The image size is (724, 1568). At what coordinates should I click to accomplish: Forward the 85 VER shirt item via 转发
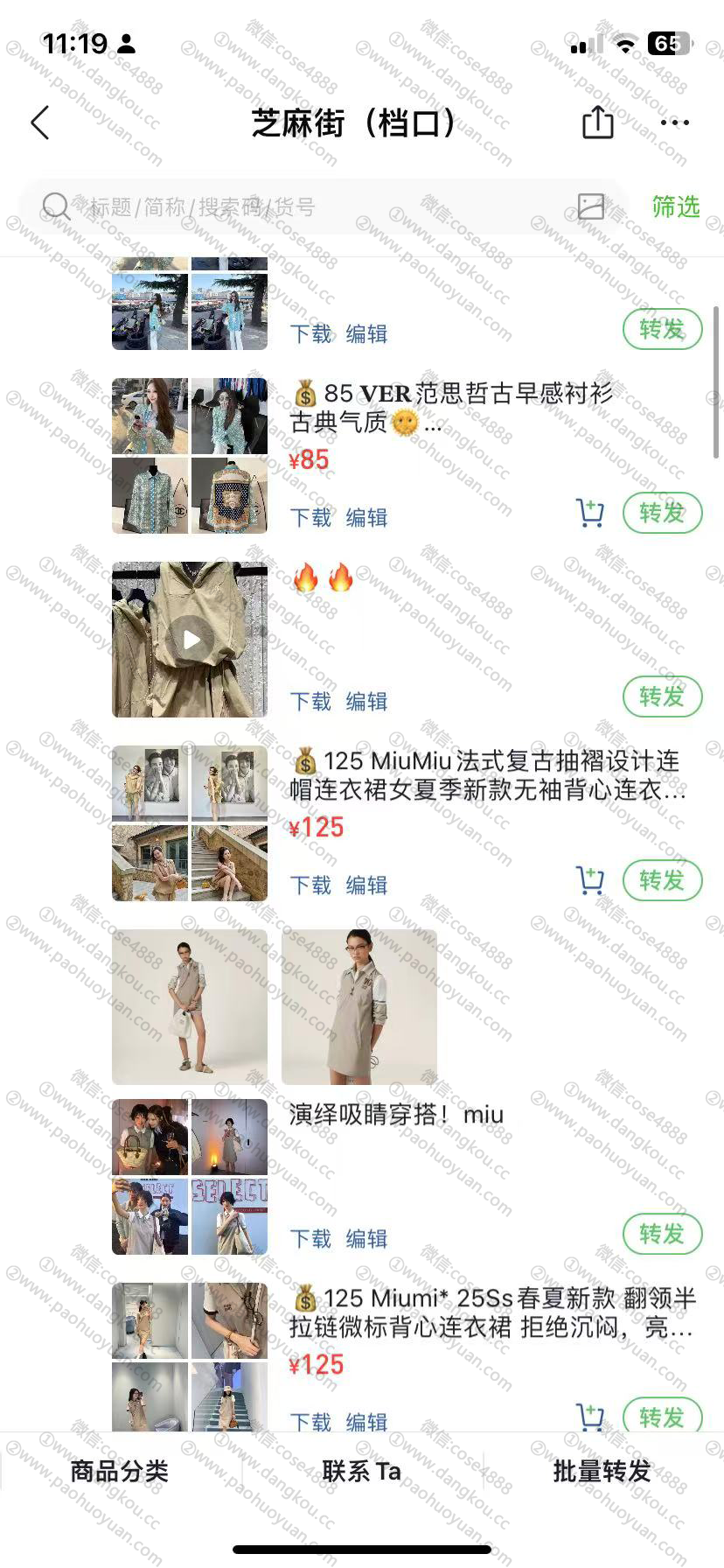[662, 513]
